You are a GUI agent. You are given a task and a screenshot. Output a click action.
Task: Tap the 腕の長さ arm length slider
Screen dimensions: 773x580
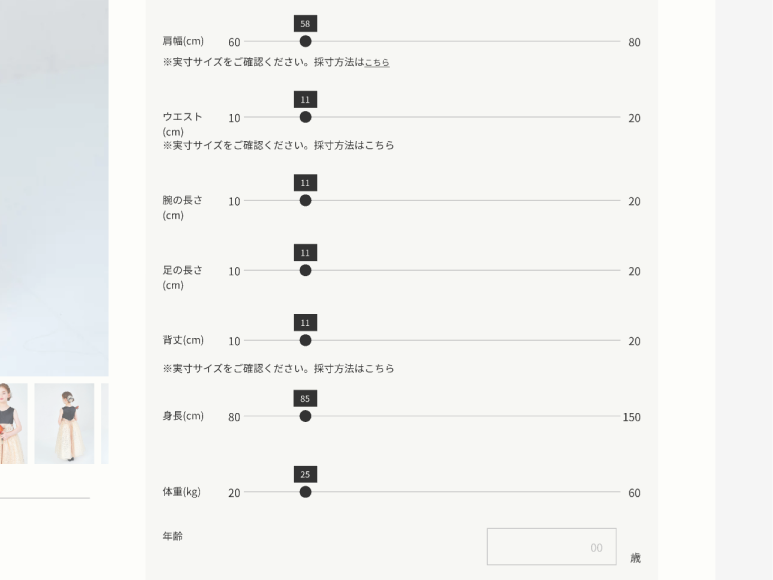click(305, 201)
